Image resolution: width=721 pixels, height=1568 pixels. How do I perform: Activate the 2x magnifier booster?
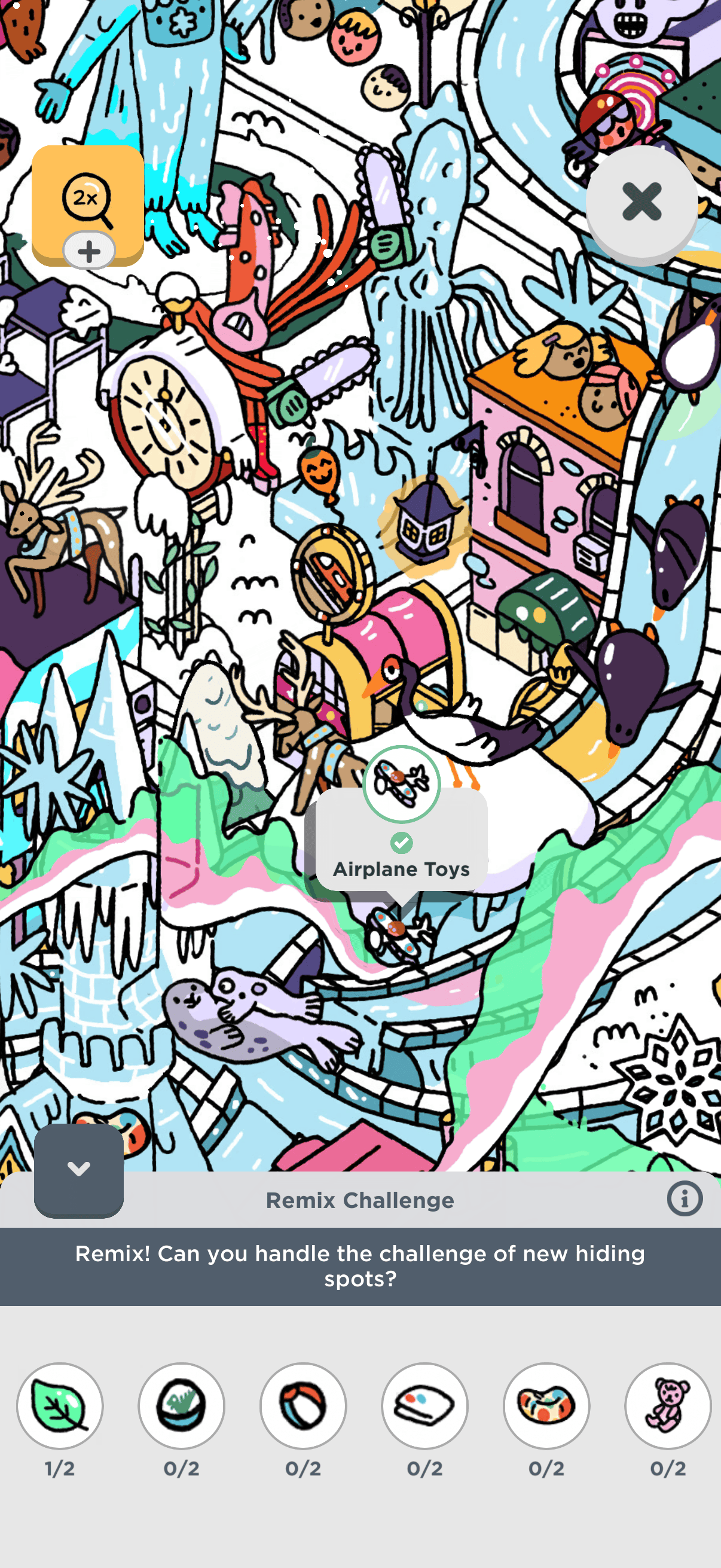[x=88, y=203]
